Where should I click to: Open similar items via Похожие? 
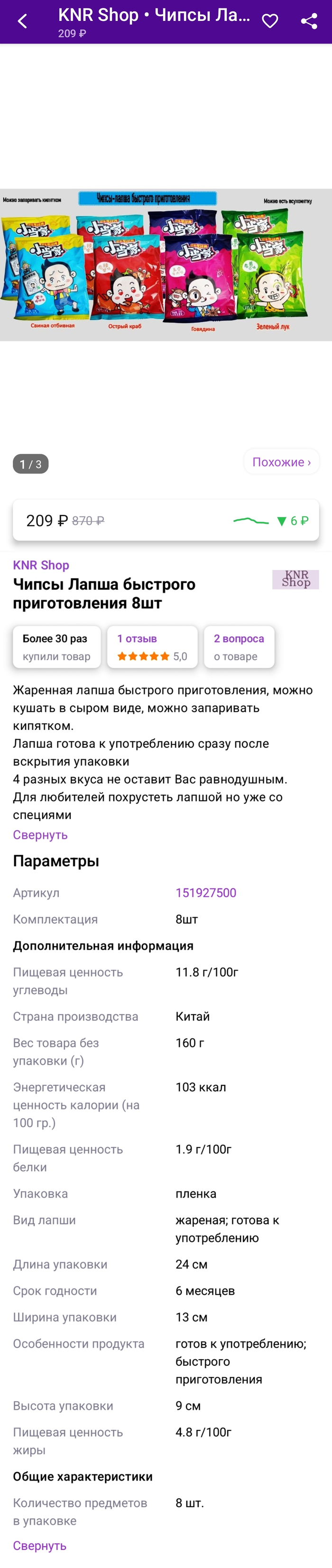pos(281,462)
